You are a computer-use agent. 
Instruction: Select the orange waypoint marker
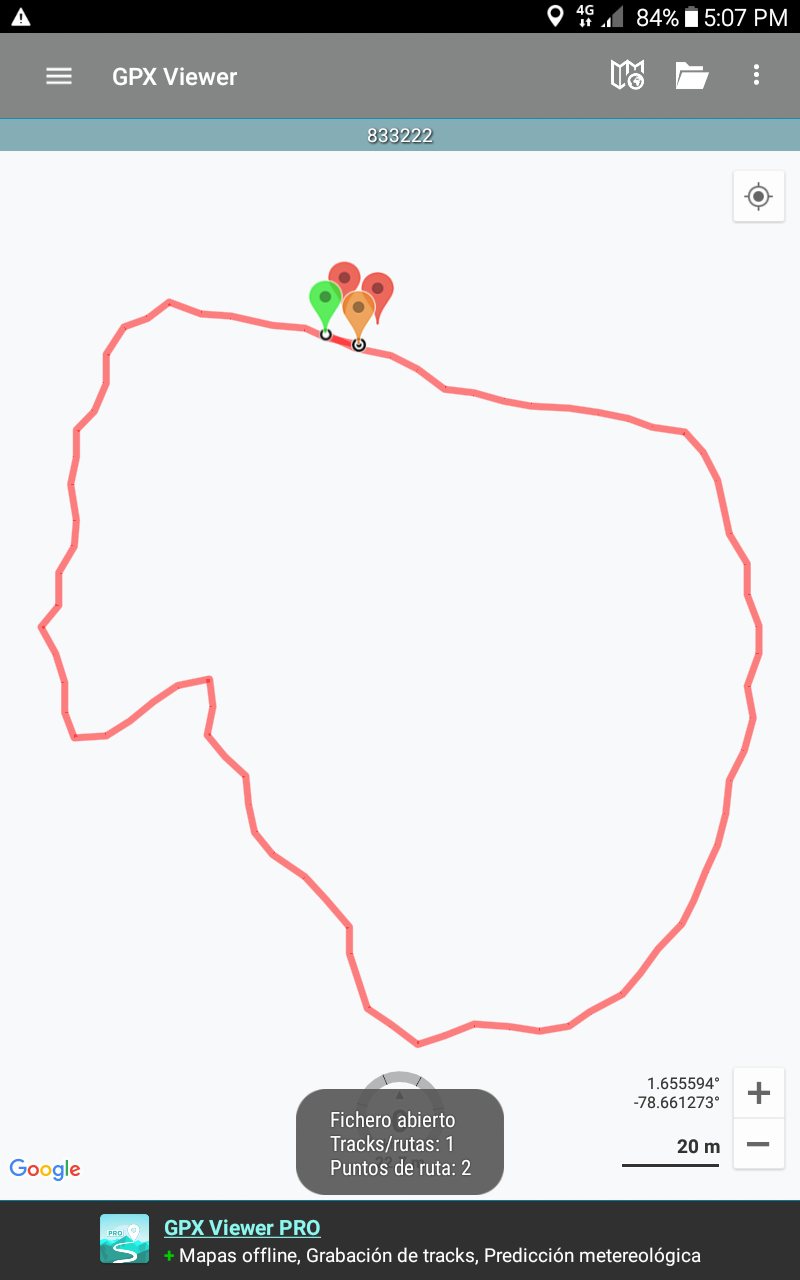pyautogui.click(x=359, y=314)
